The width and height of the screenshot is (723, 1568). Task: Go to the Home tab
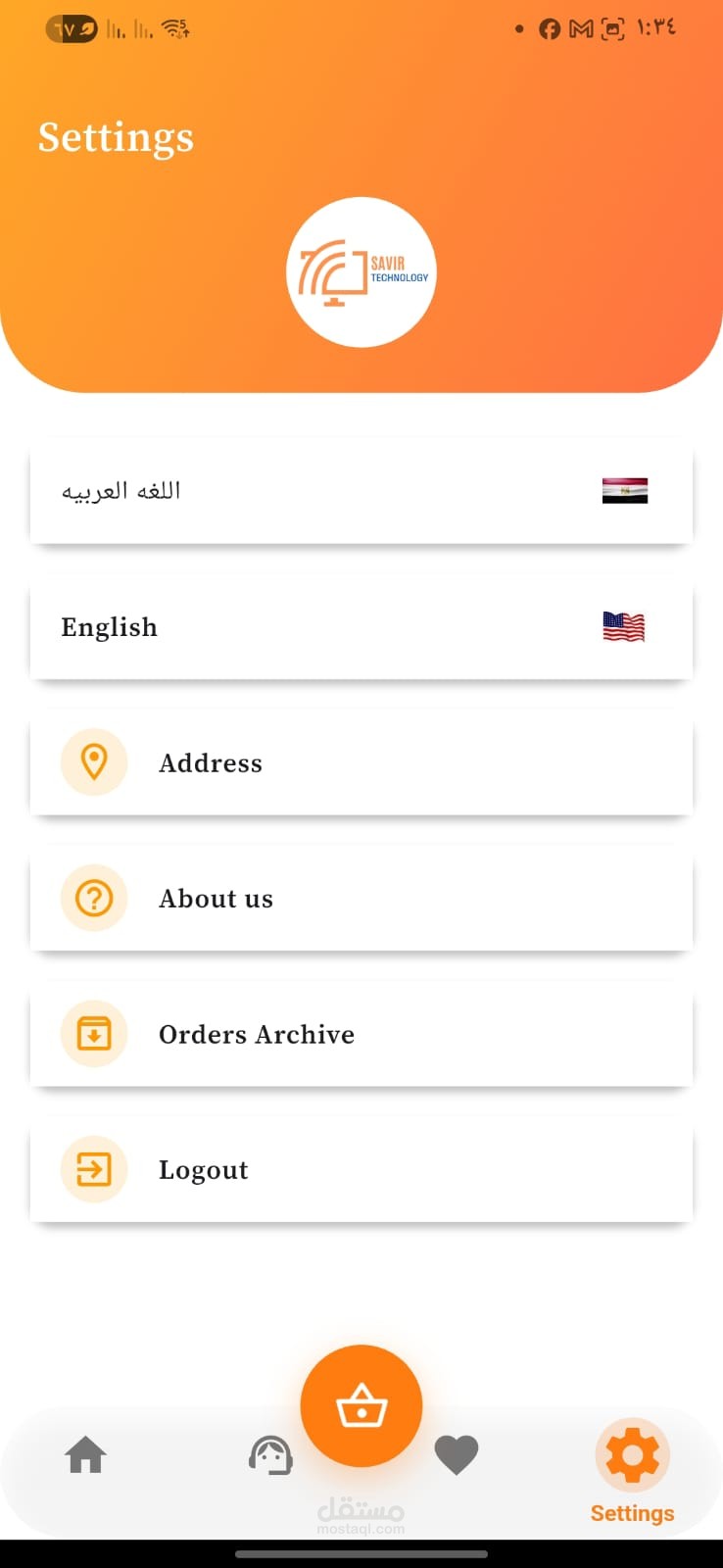pos(85,1455)
